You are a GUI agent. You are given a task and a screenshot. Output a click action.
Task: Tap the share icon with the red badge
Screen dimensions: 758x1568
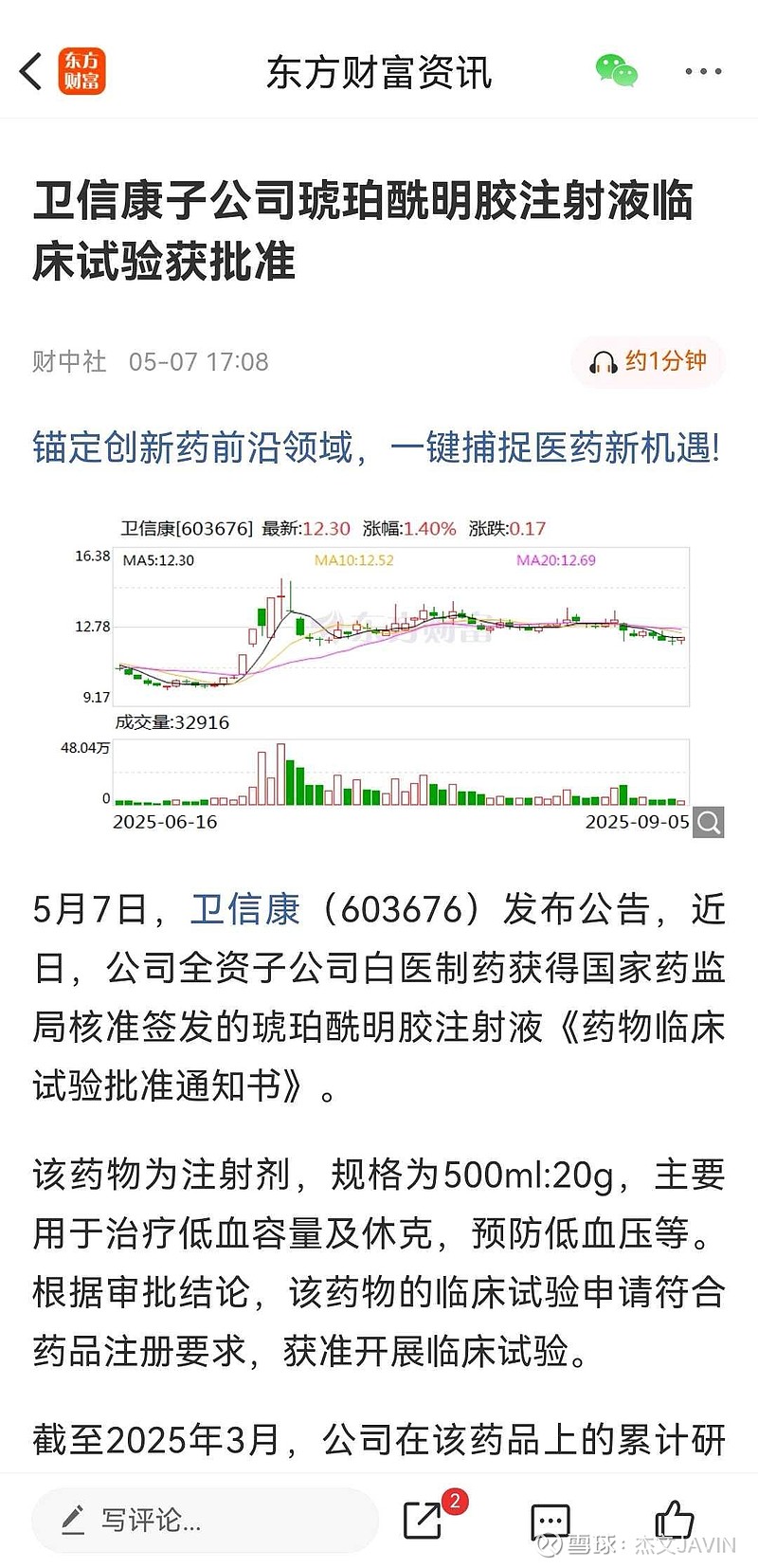(x=424, y=1521)
